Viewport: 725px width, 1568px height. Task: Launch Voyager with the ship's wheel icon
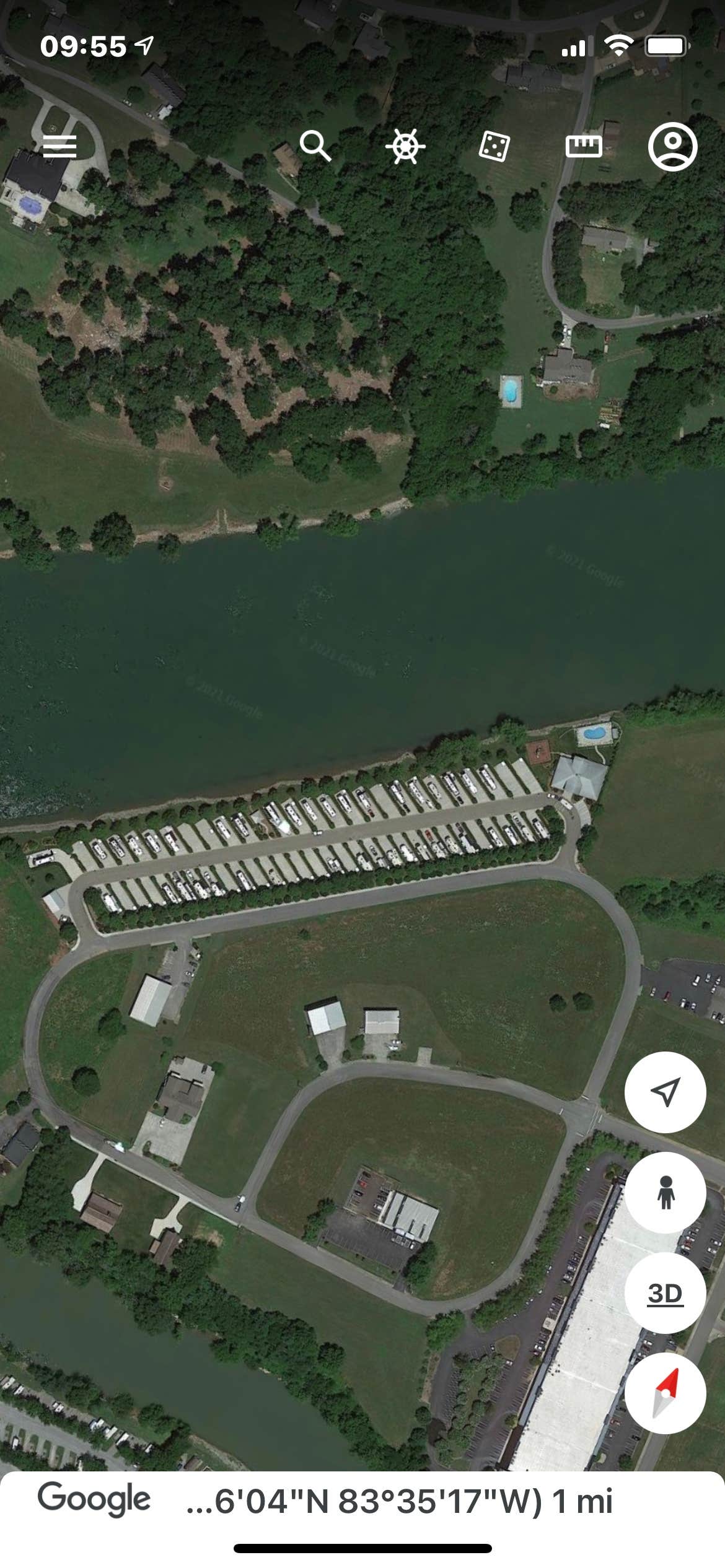coord(406,146)
